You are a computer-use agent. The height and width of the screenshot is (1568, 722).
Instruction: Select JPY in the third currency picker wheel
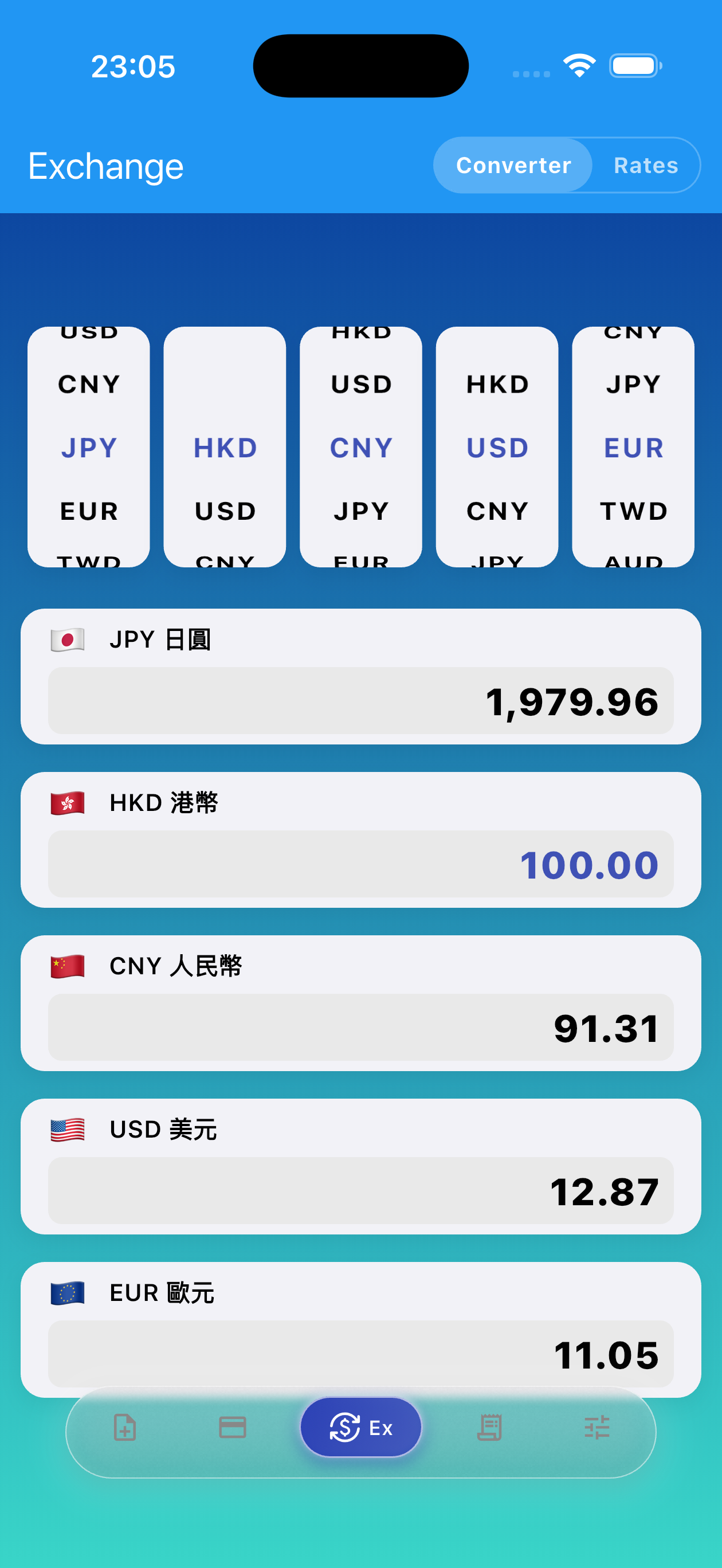[360, 511]
